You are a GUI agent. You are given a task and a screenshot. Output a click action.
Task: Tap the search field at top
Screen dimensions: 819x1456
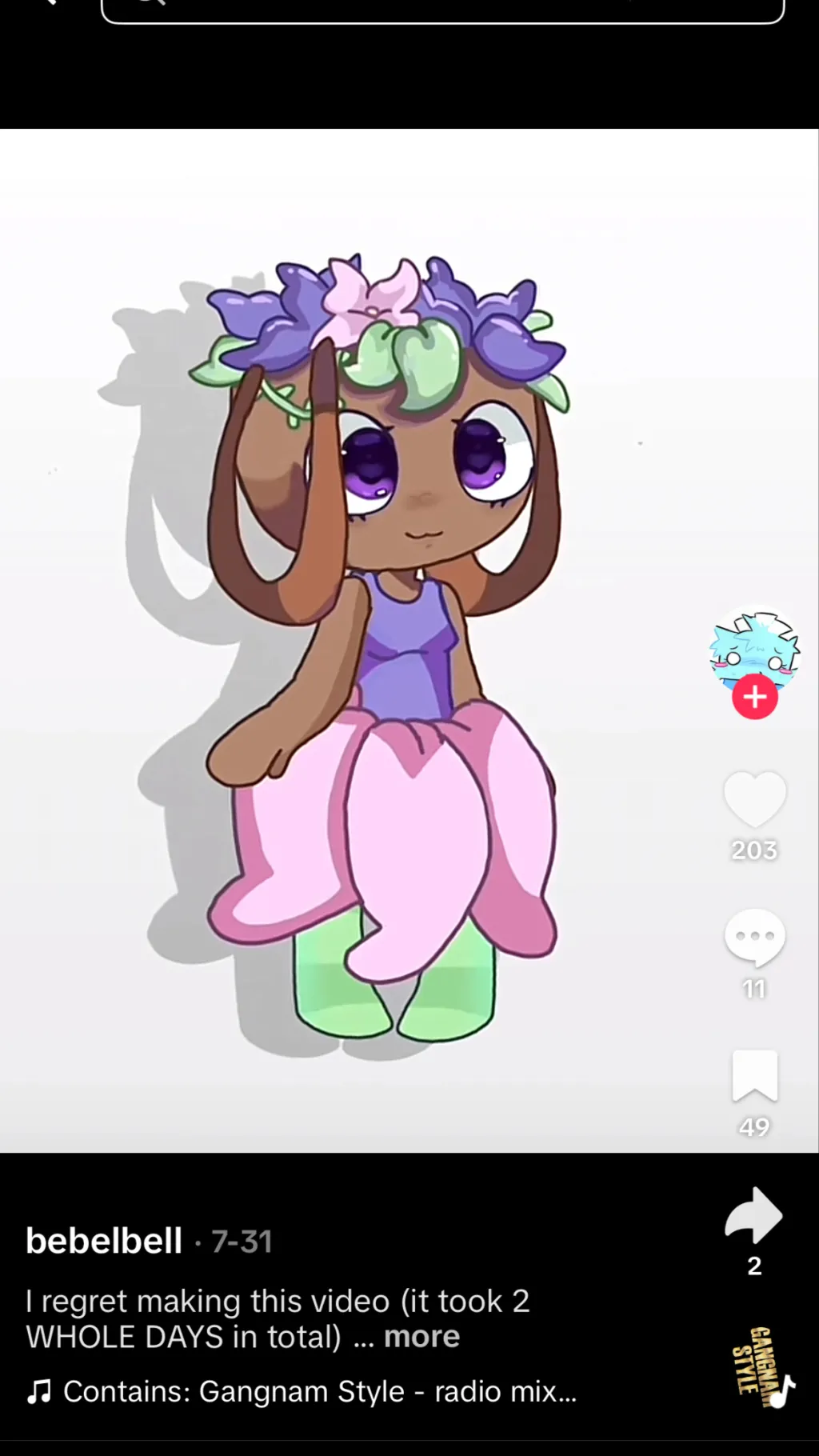tap(442, 10)
